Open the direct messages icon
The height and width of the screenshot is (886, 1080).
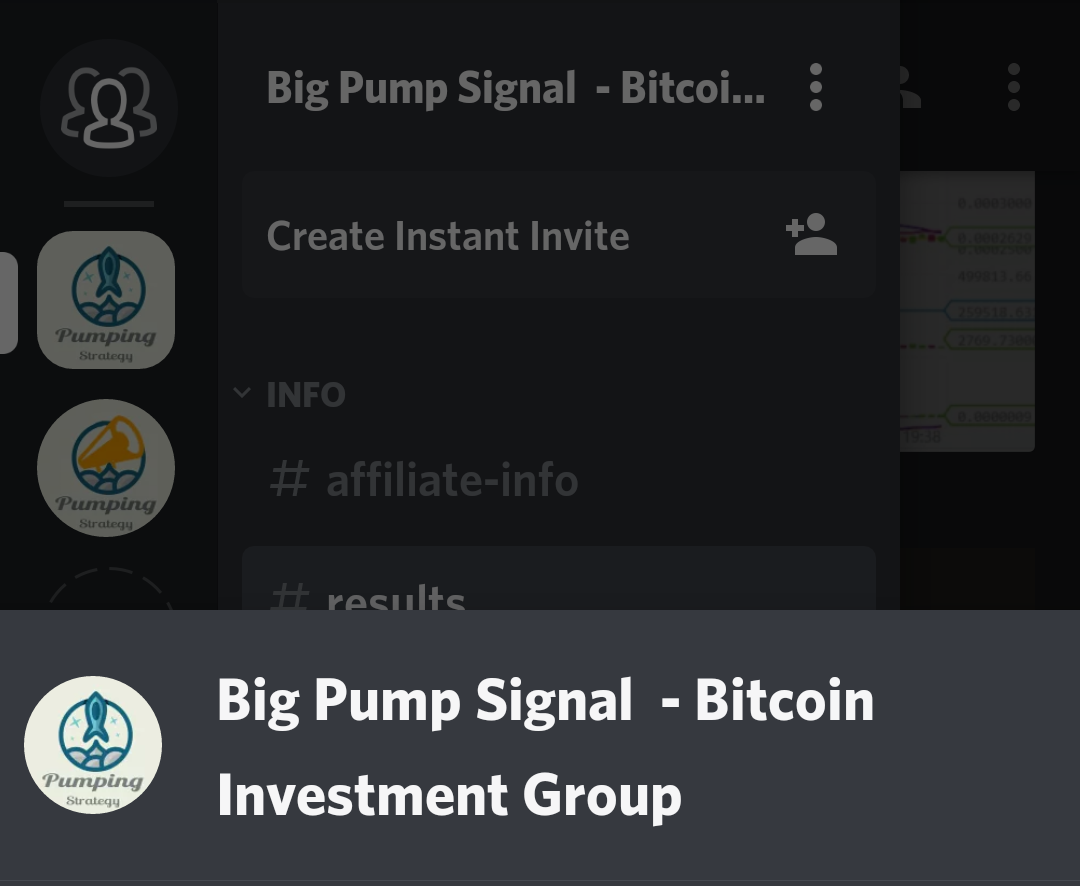point(108,107)
